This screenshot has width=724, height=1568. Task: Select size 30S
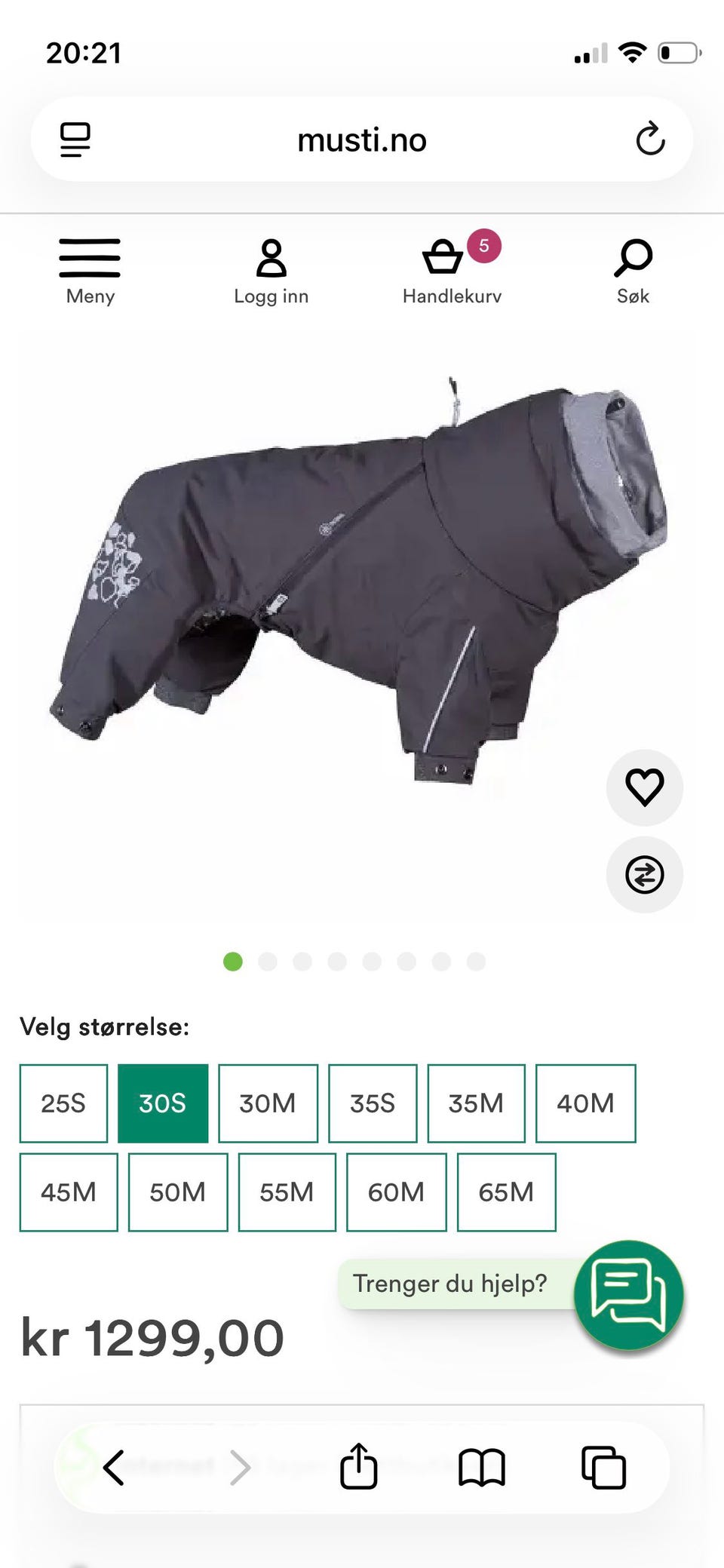(x=162, y=1103)
